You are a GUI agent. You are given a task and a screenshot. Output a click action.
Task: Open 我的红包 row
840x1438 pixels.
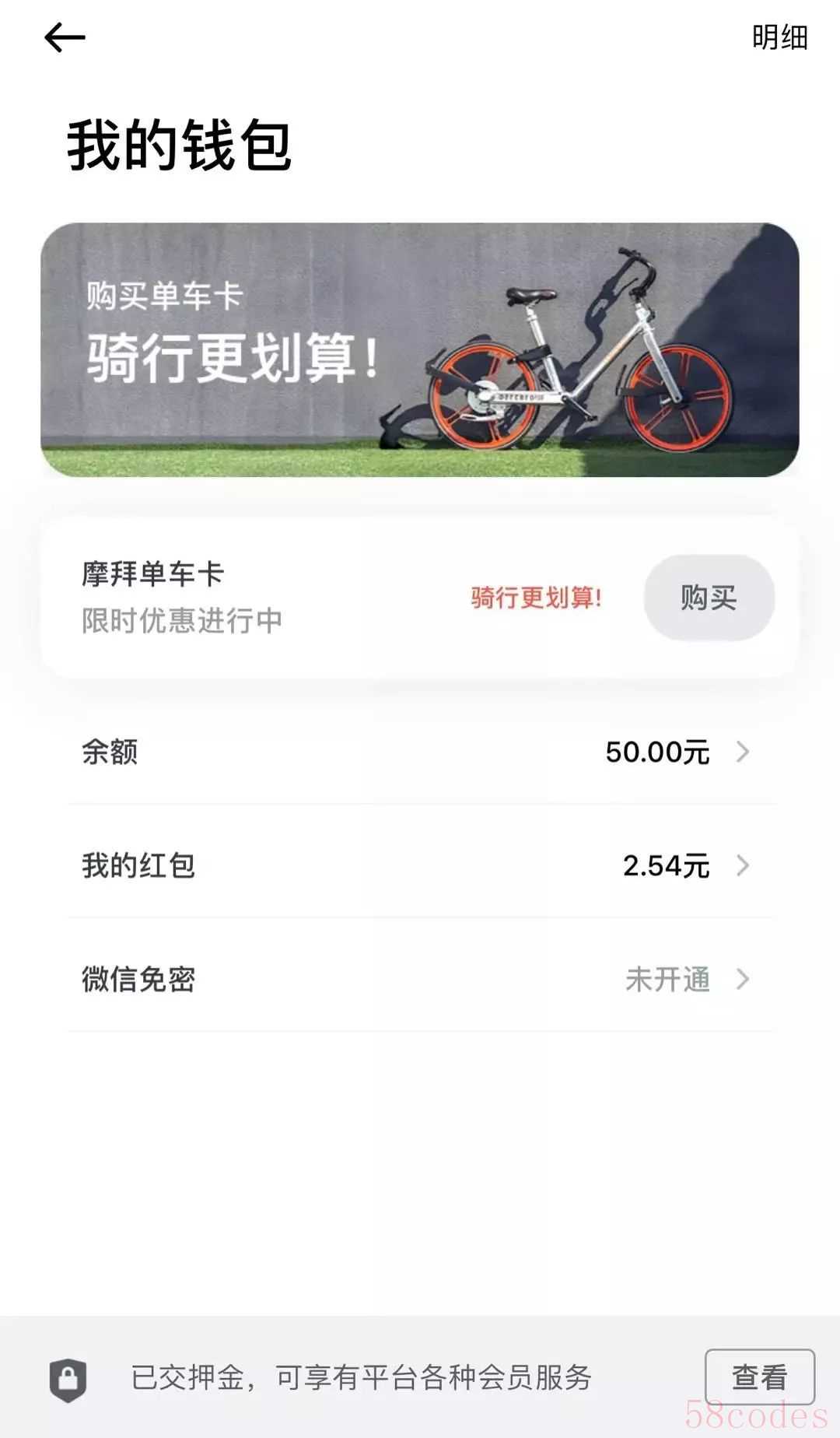[420, 865]
